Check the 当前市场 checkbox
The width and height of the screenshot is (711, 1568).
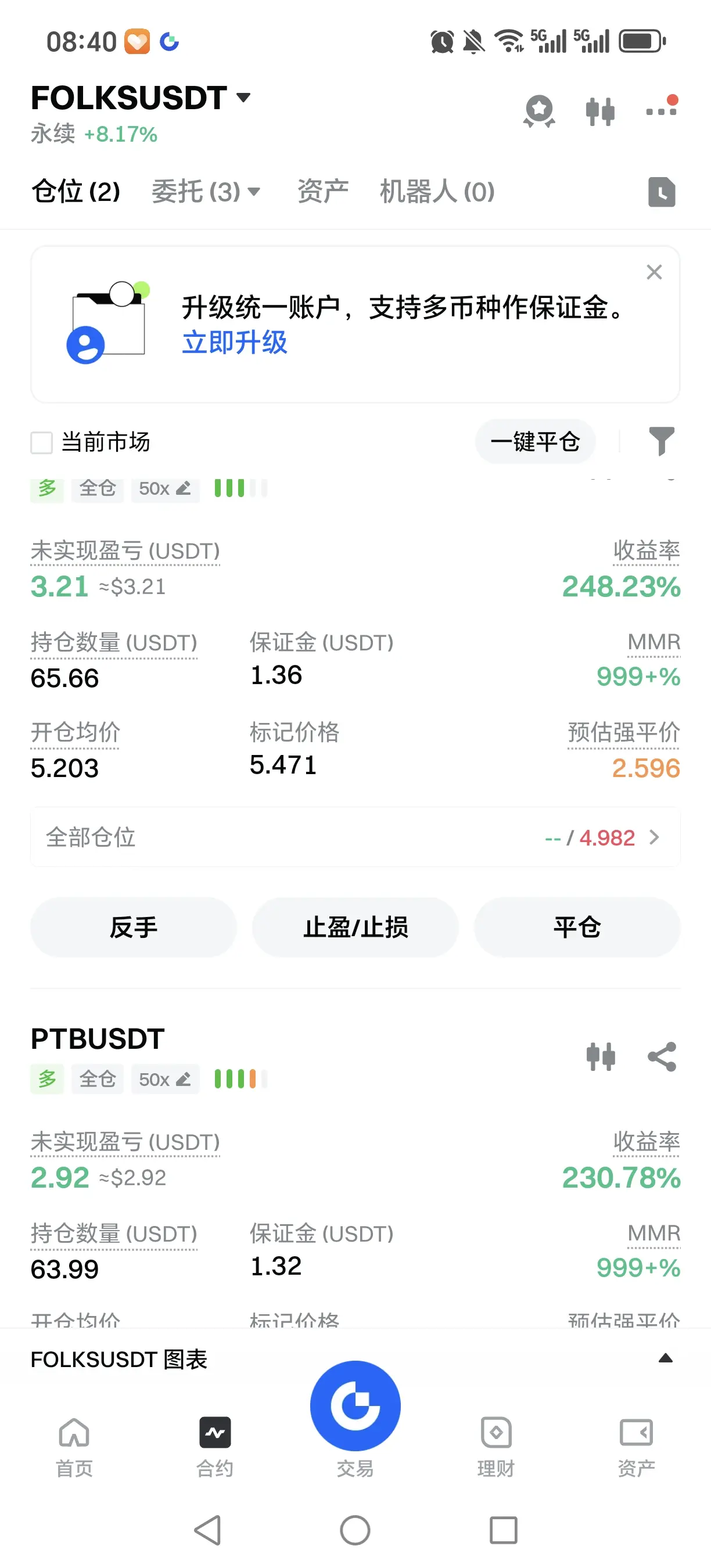(x=42, y=443)
